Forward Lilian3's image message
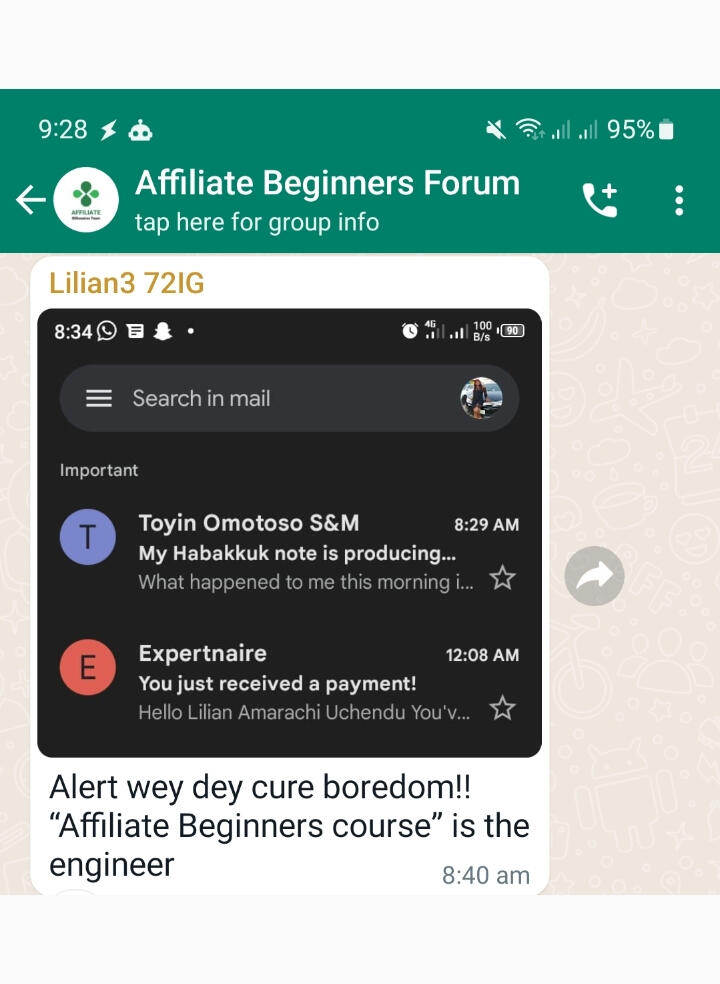 pos(594,575)
